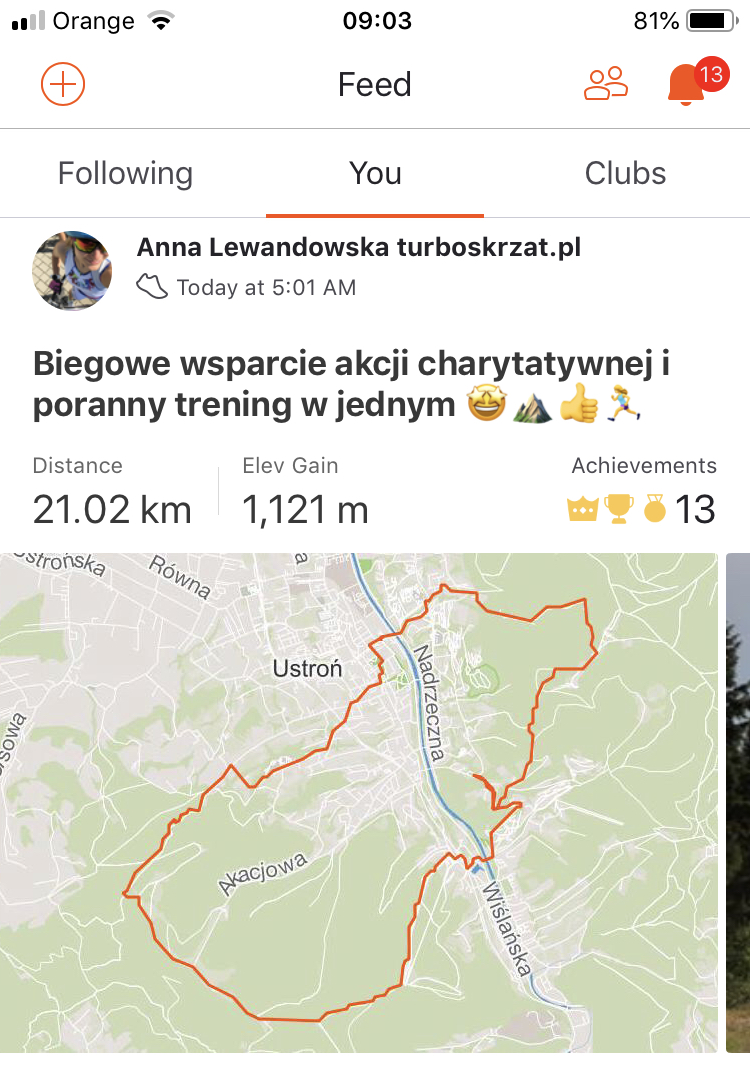Screen dimensions: 750x1067
Task: Open Anna Lewandowska turboskrzat.pl profile name
Action: [x=358, y=247]
